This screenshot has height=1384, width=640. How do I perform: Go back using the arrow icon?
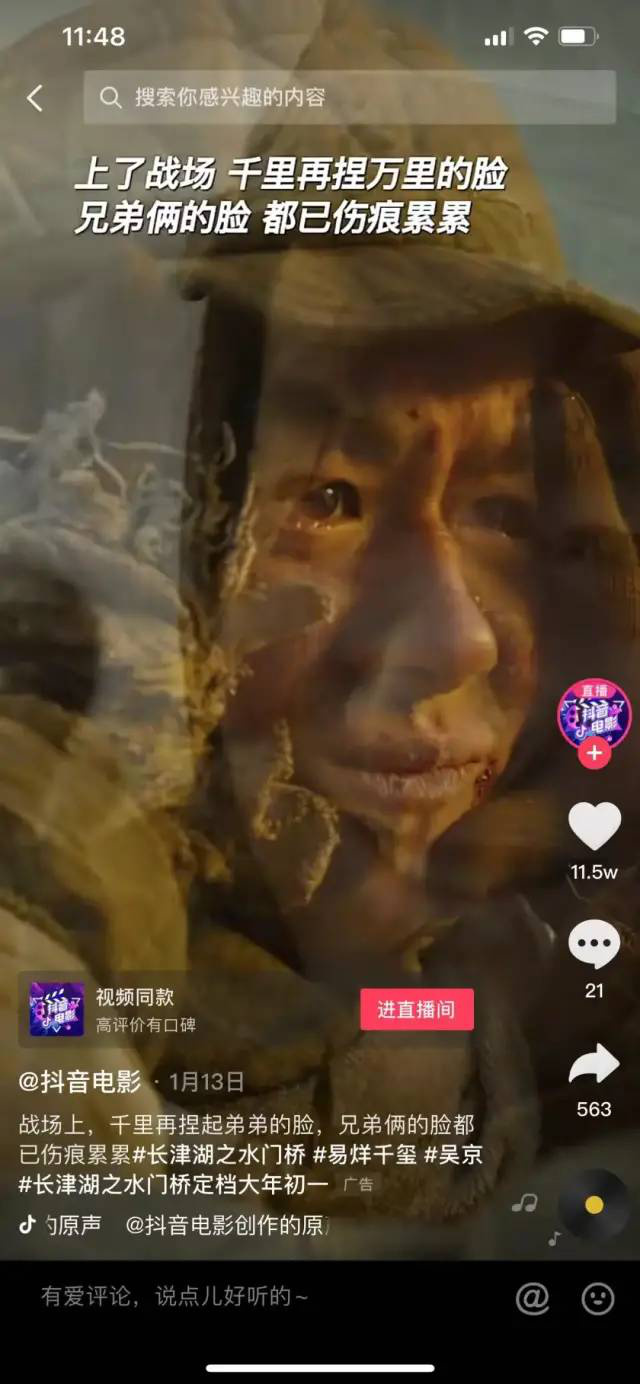click(x=35, y=98)
